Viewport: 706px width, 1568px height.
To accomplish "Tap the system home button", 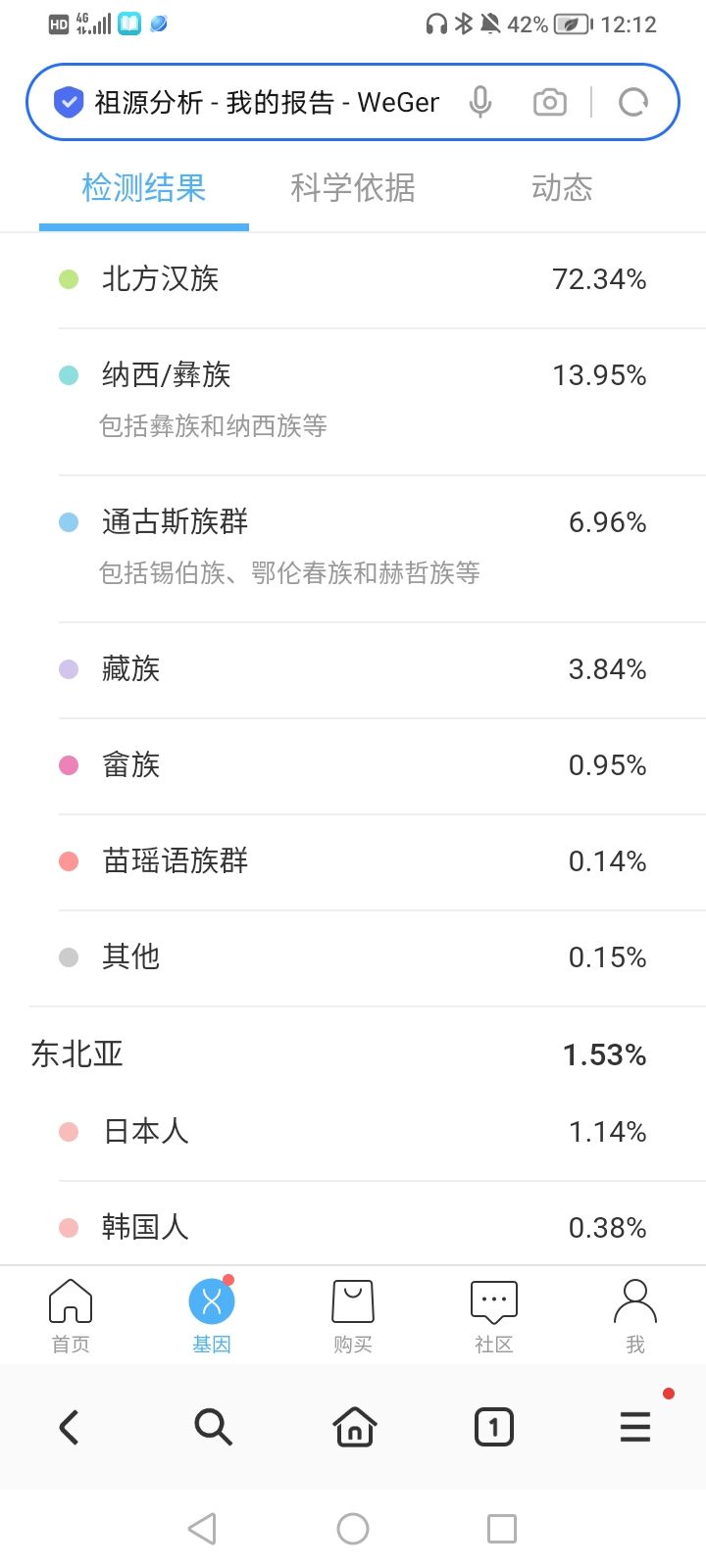I will click(353, 1528).
